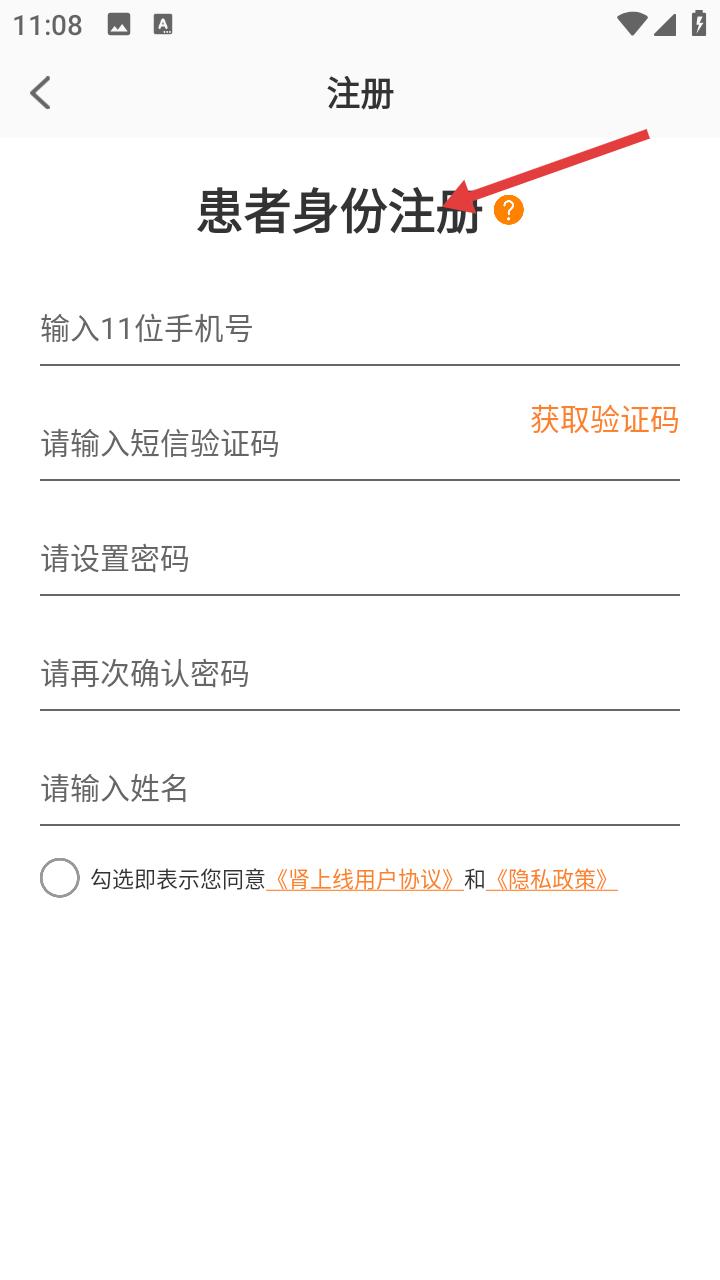Screen dimensions: 720x1280
Task: Open the 《肾上线用户协议》 agreement link
Action: [365, 878]
